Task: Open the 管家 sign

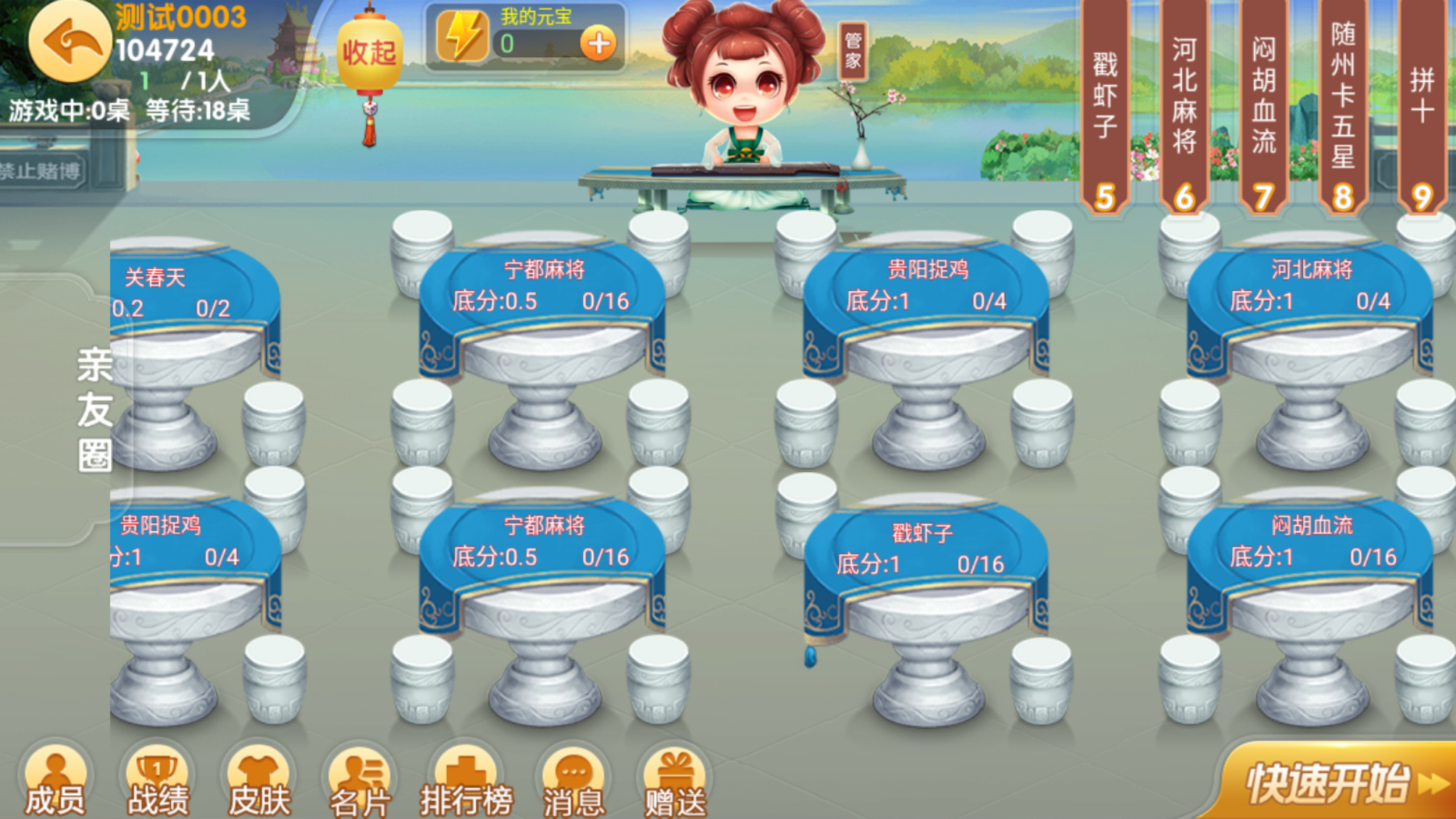Action: coord(853,51)
